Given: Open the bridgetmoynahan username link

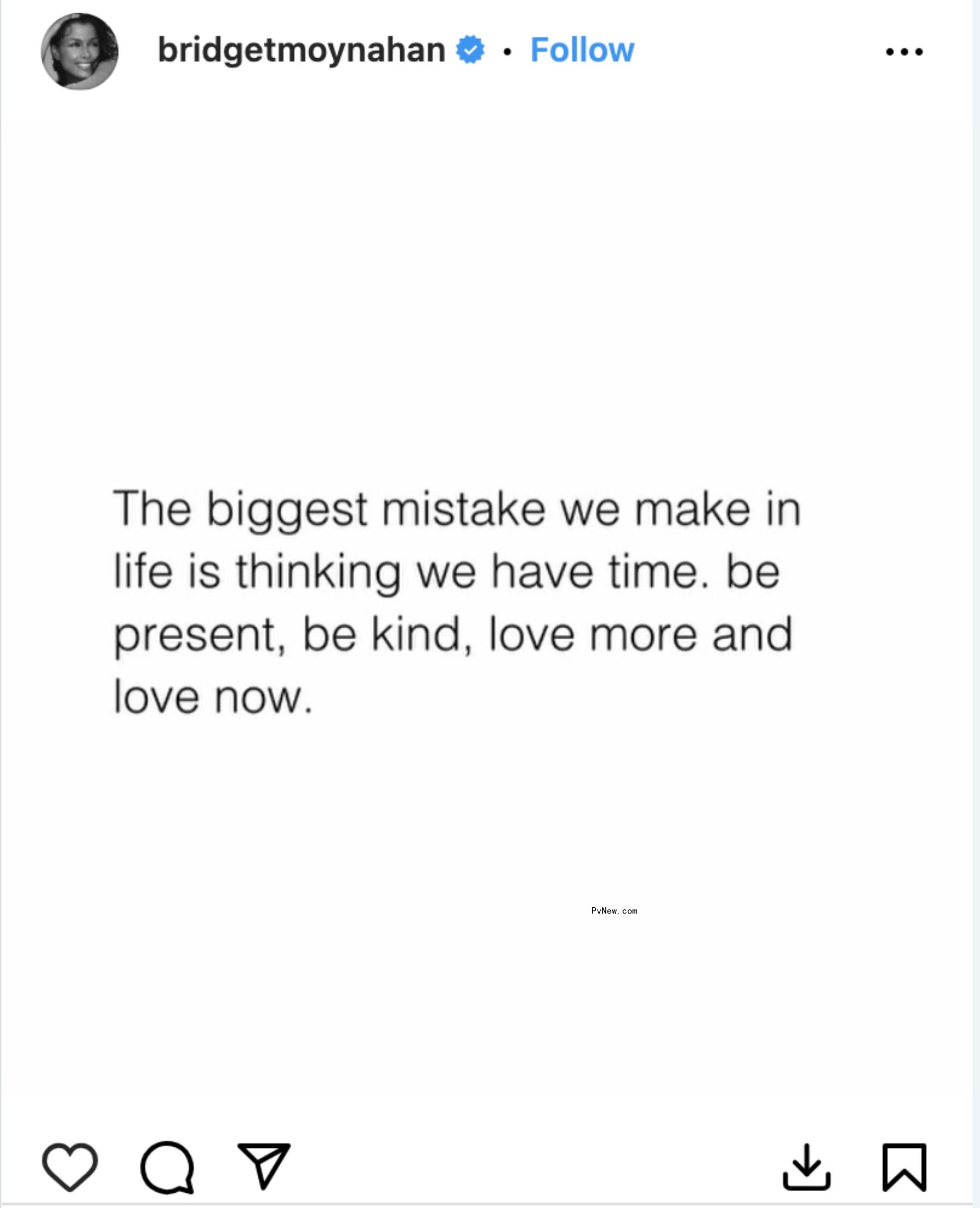Looking at the screenshot, I should point(302,50).
